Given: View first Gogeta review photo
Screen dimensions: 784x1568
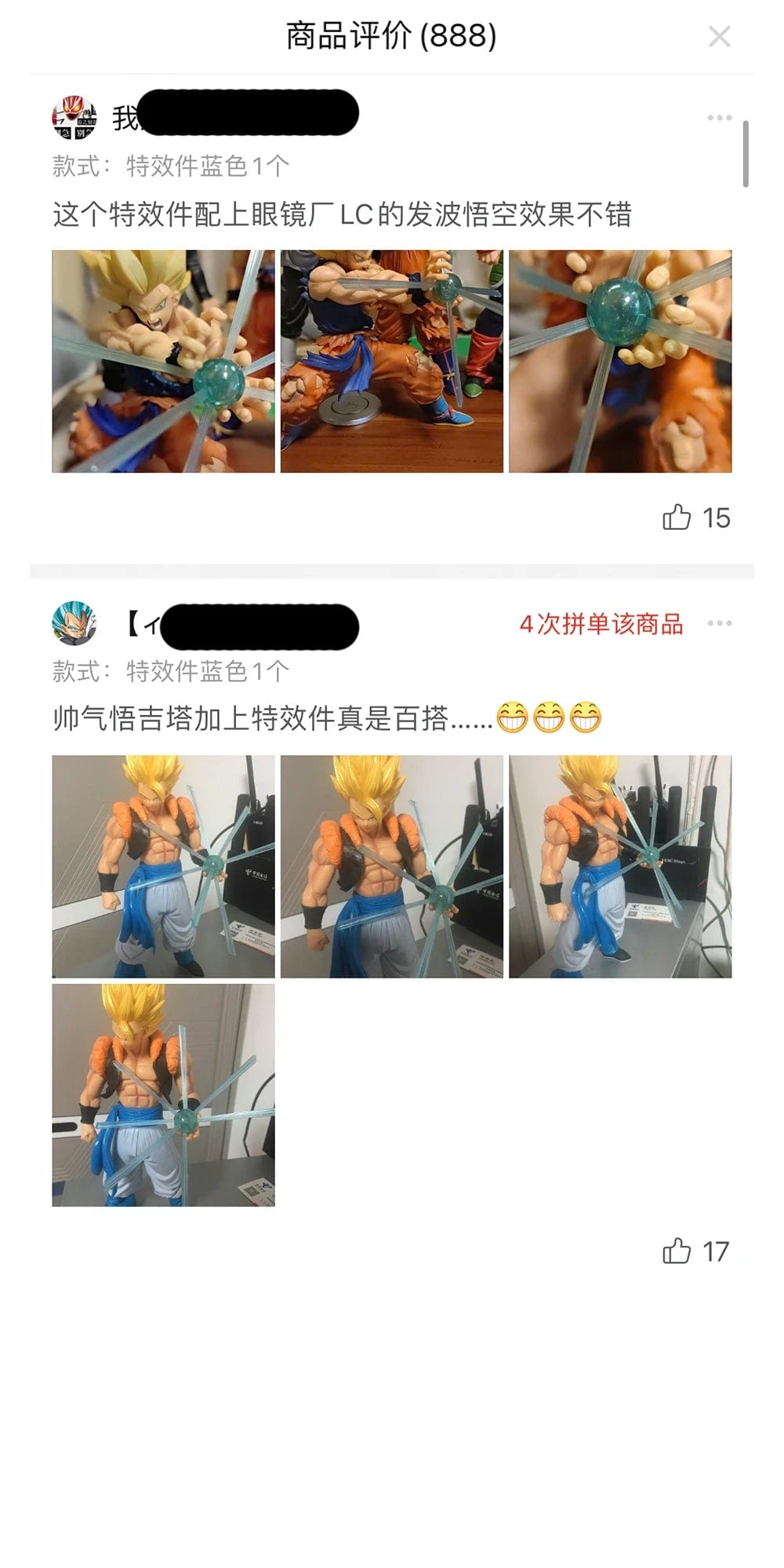Looking at the screenshot, I should tap(163, 866).
